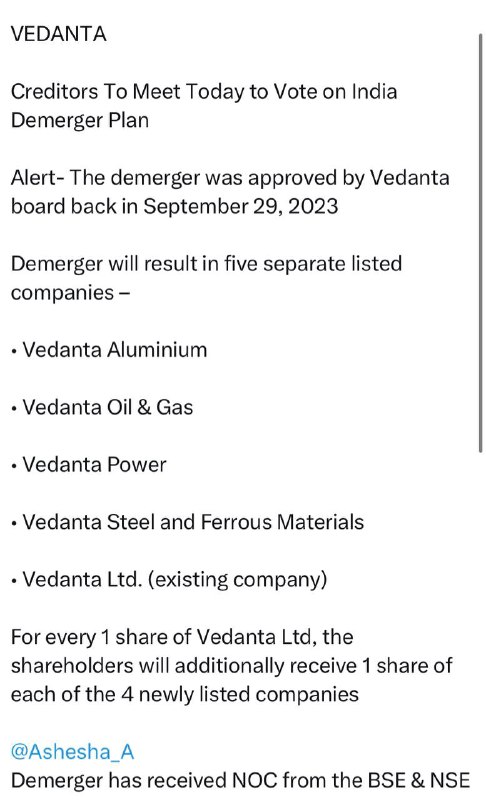Open the @Ashesha_A profile mention
This screenshot has width=486, height=800.
pyautogui.click(x=72, y=752)
